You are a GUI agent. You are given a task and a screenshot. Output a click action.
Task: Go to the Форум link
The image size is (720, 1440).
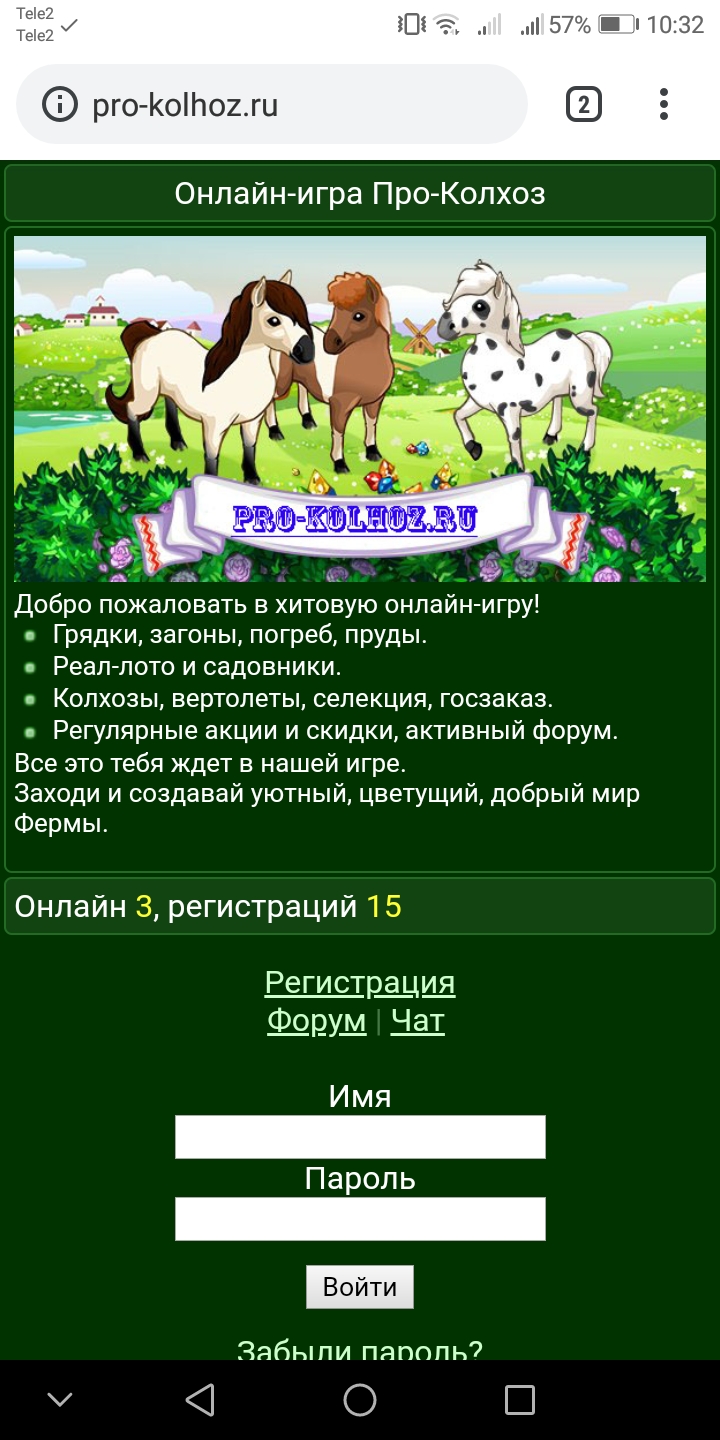(316, 1021)
